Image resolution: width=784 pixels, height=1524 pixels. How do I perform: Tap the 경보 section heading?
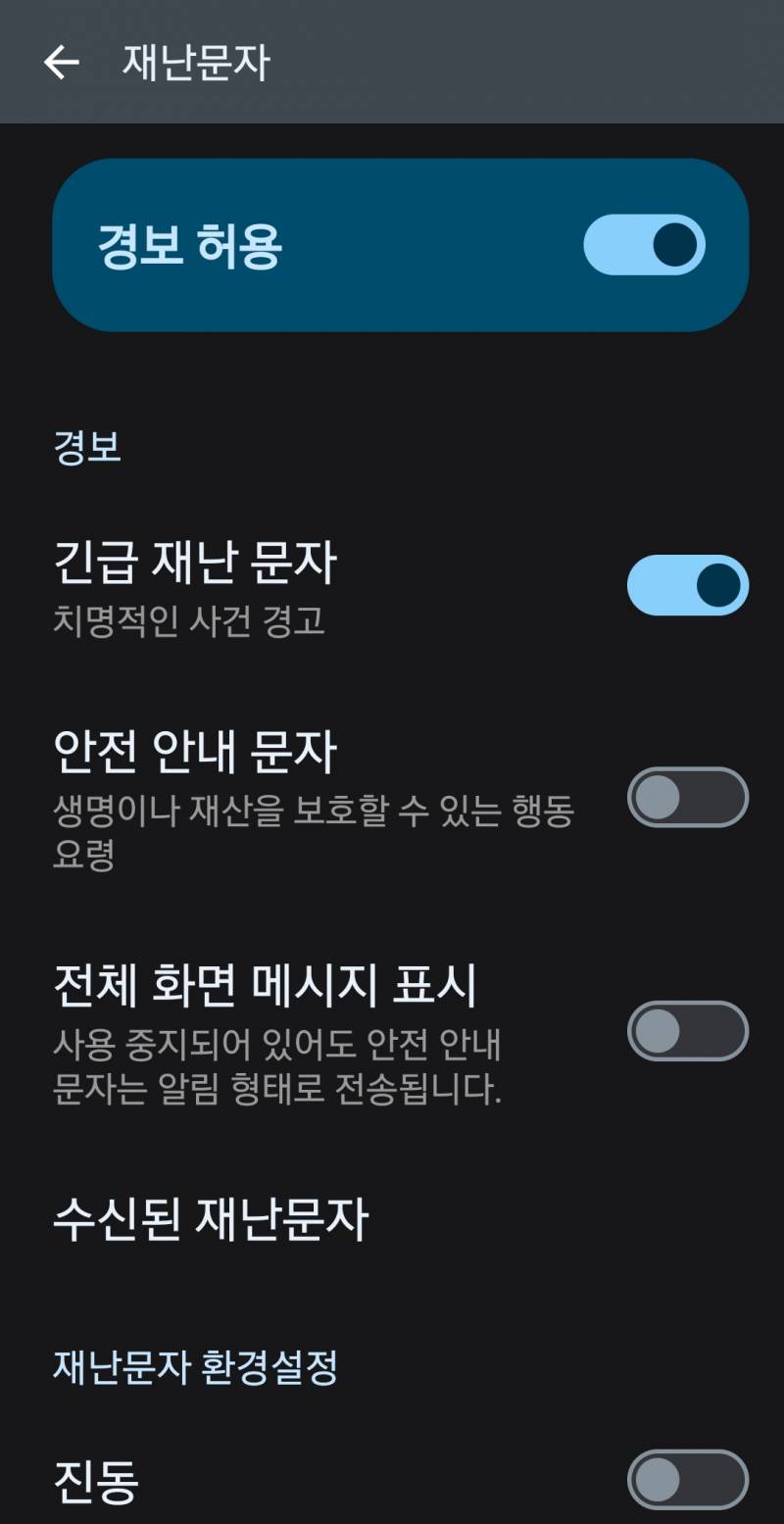87,448
